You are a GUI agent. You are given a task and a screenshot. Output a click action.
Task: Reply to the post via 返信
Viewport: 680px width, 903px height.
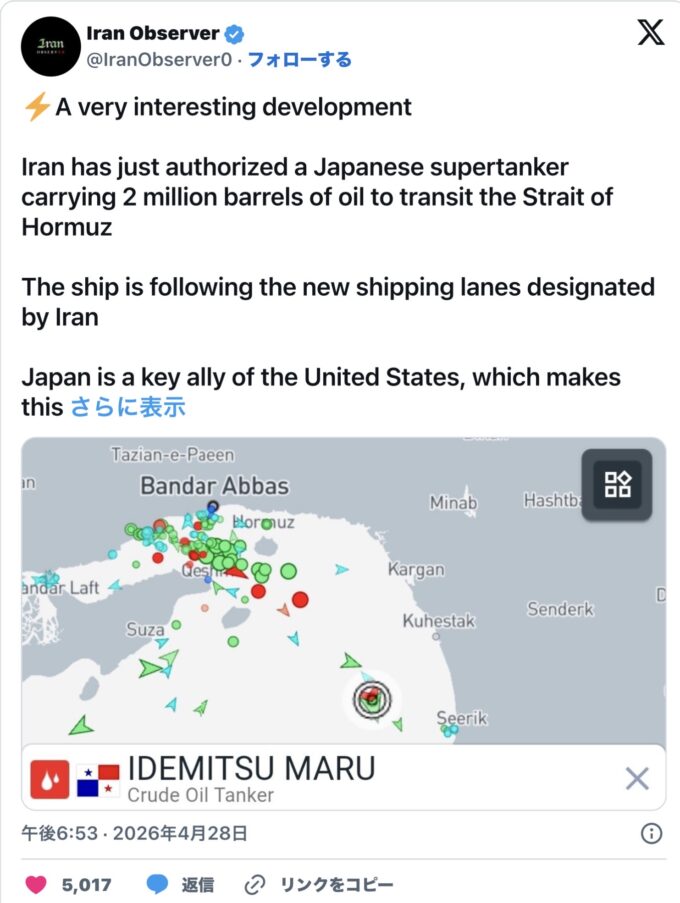point(180,884)
